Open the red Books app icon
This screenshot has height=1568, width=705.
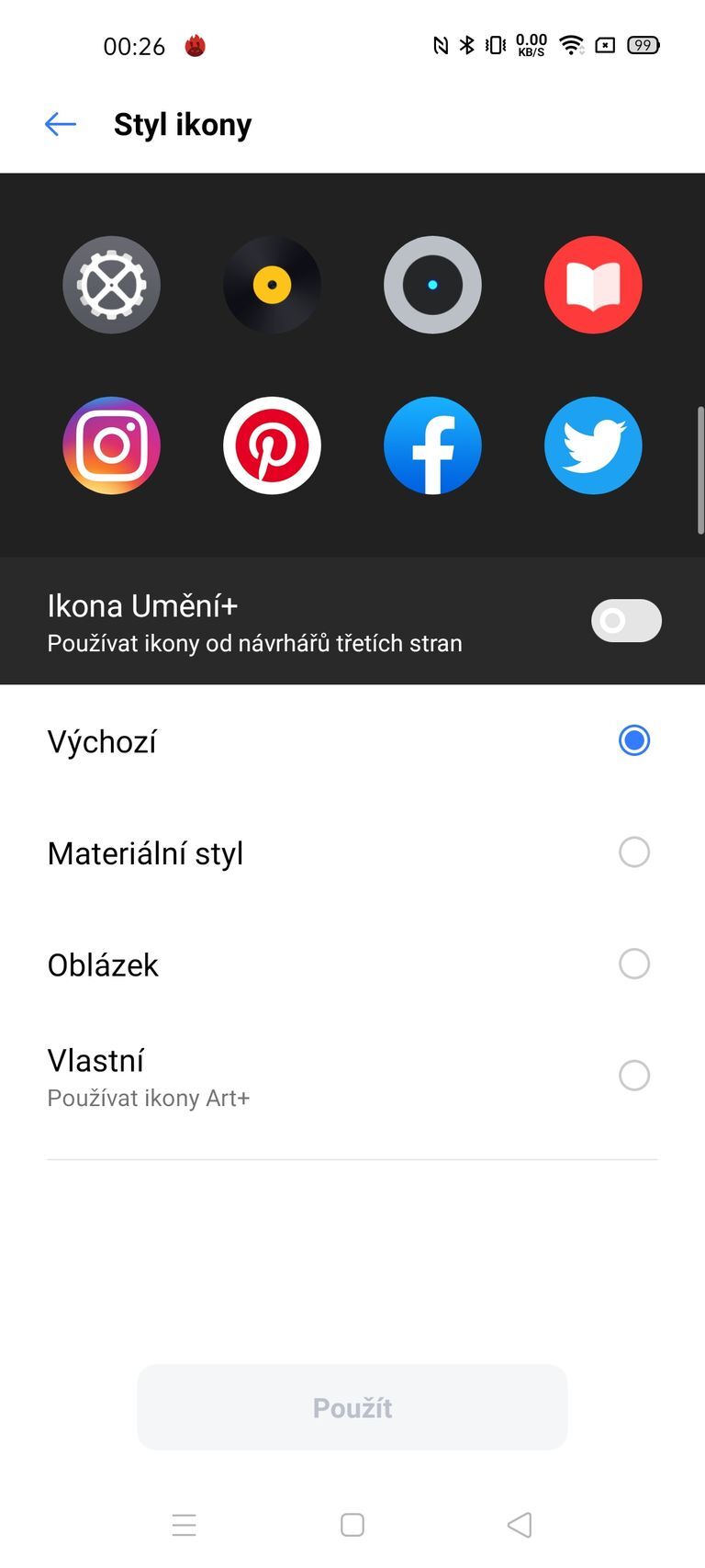(593, 285)
